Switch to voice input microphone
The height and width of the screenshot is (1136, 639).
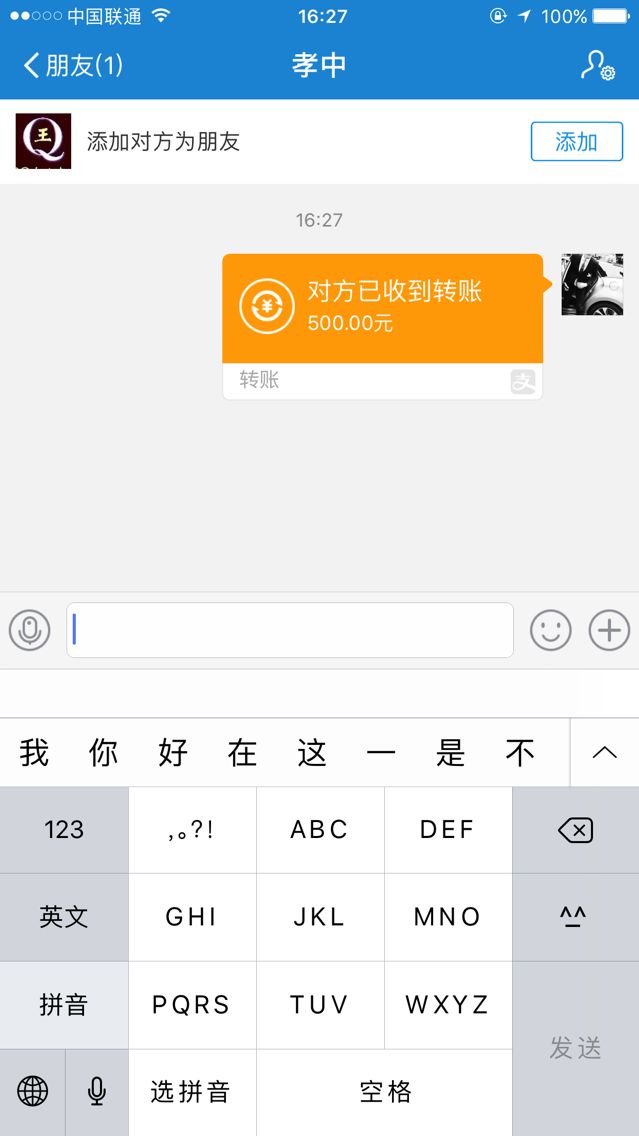[30, 630]
